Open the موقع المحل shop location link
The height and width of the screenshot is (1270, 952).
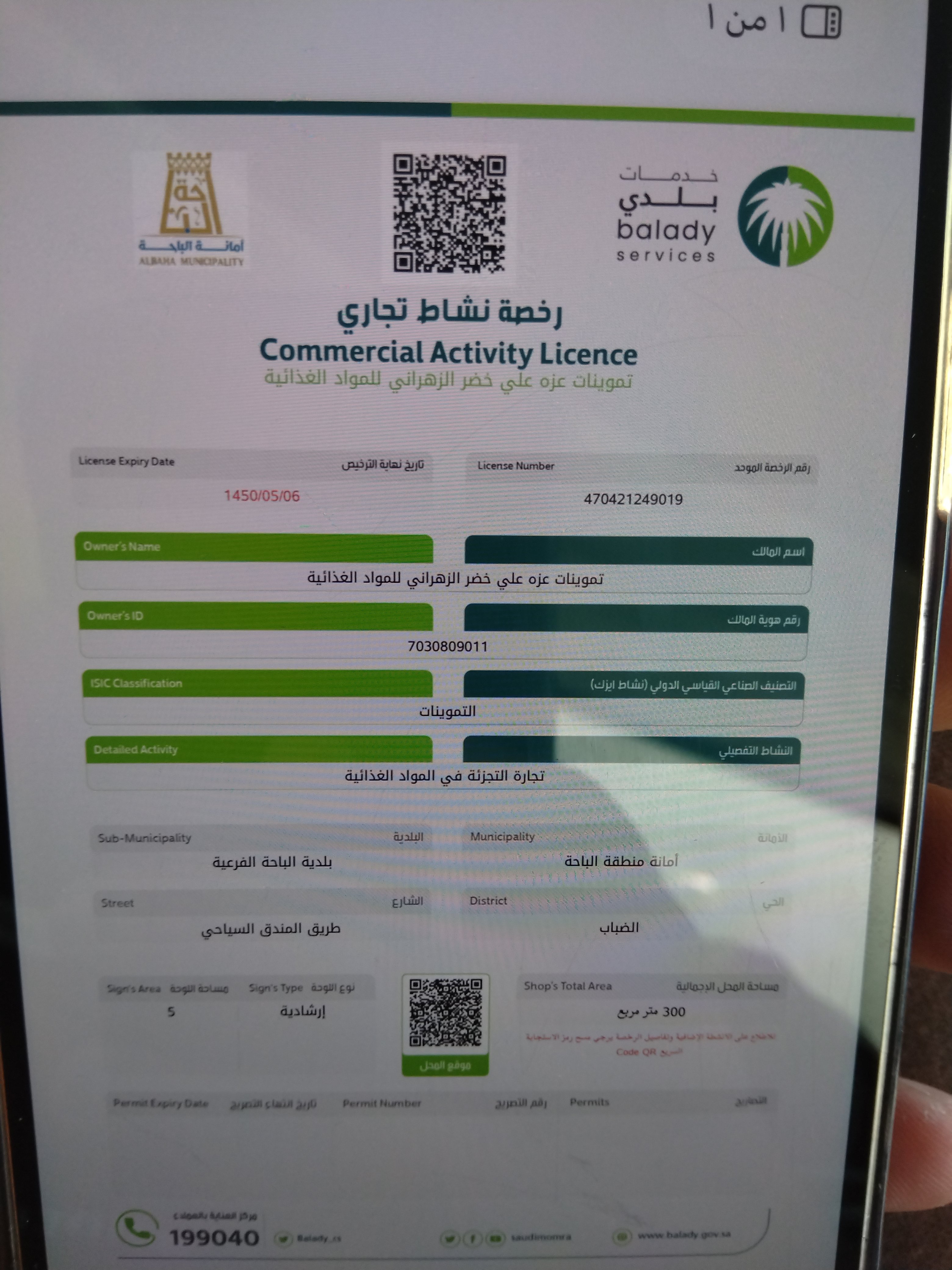tap(445, 1065)
